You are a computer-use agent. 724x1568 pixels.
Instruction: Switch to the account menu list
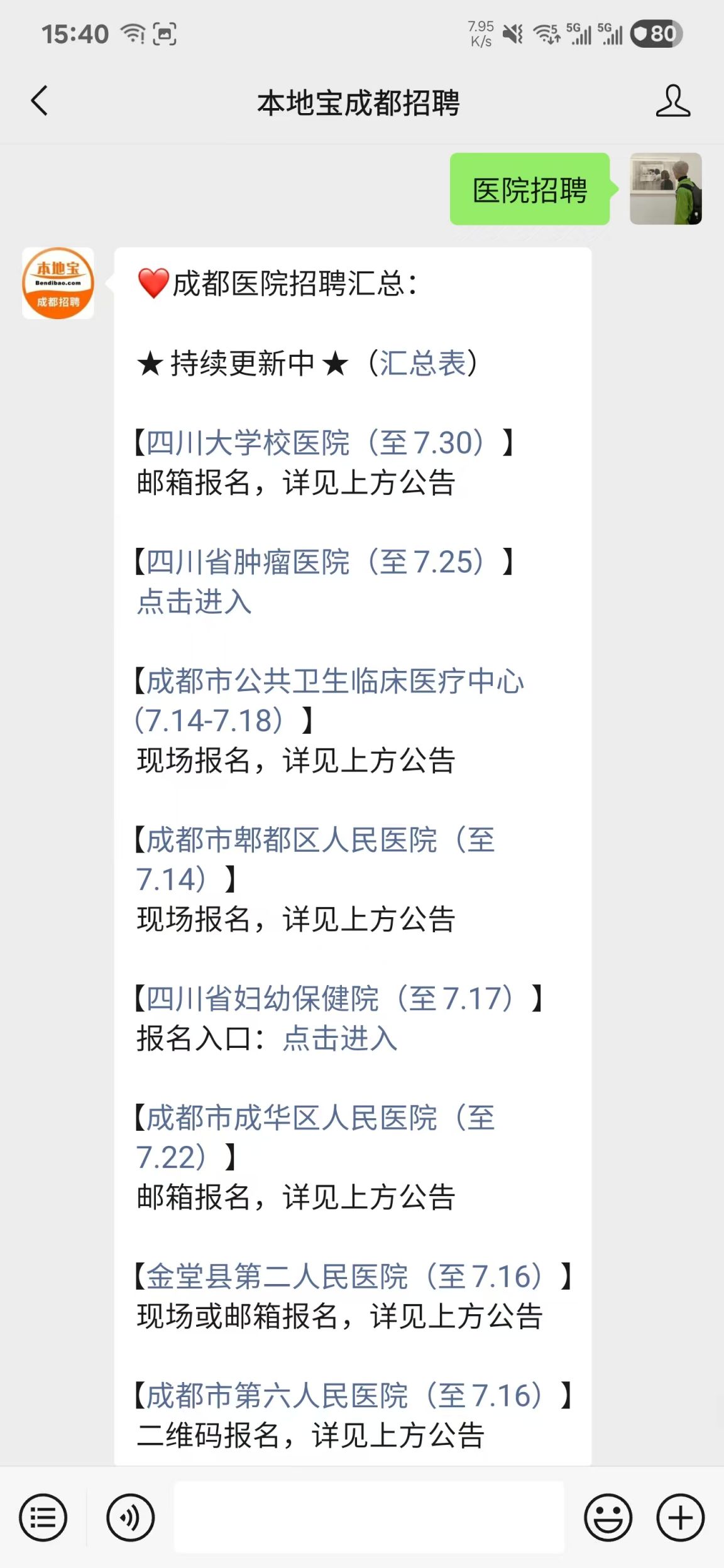(x=43, y=1518)
